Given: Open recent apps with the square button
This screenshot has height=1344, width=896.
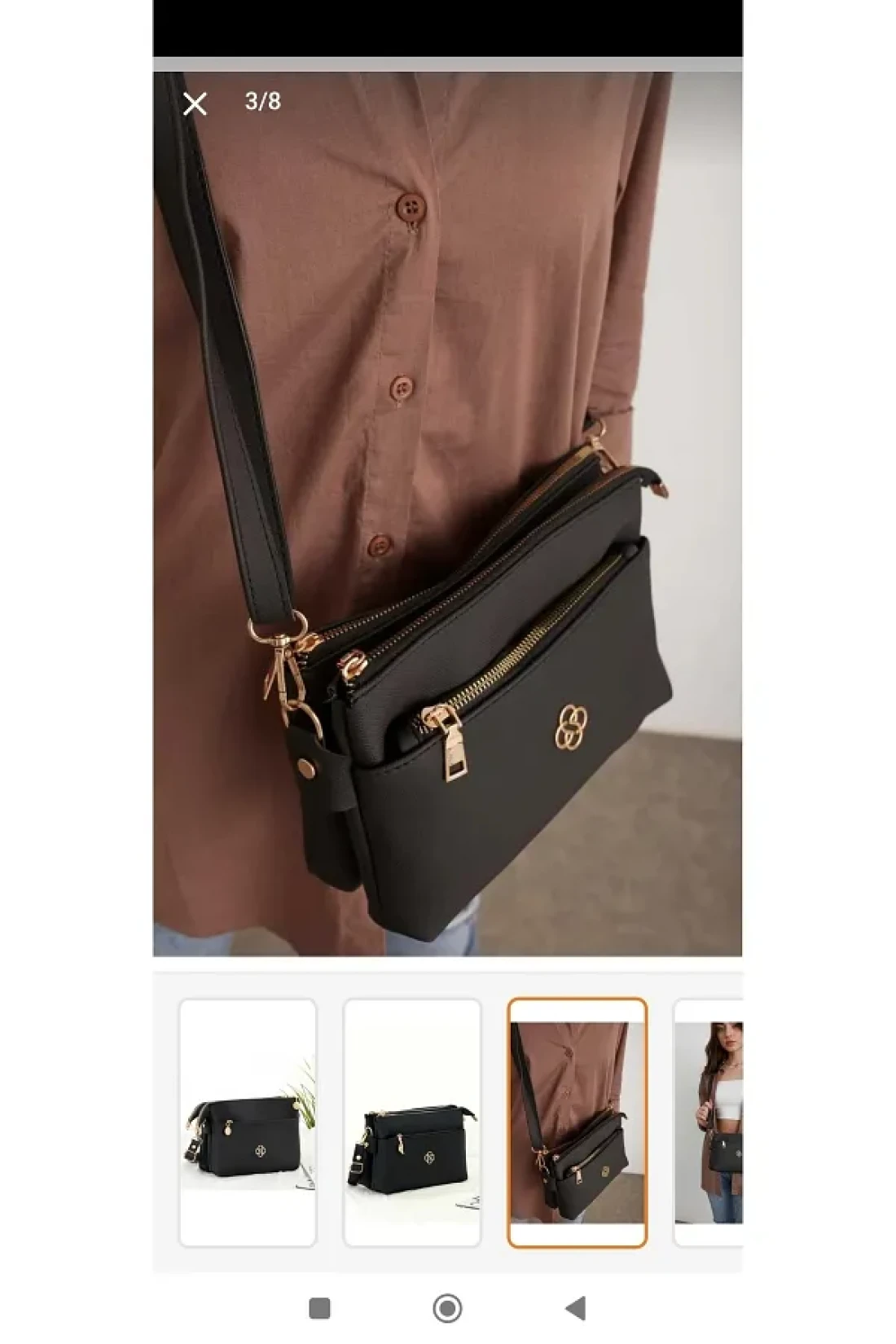Looking at the screenshot, I should click(x=320, y=1308).
